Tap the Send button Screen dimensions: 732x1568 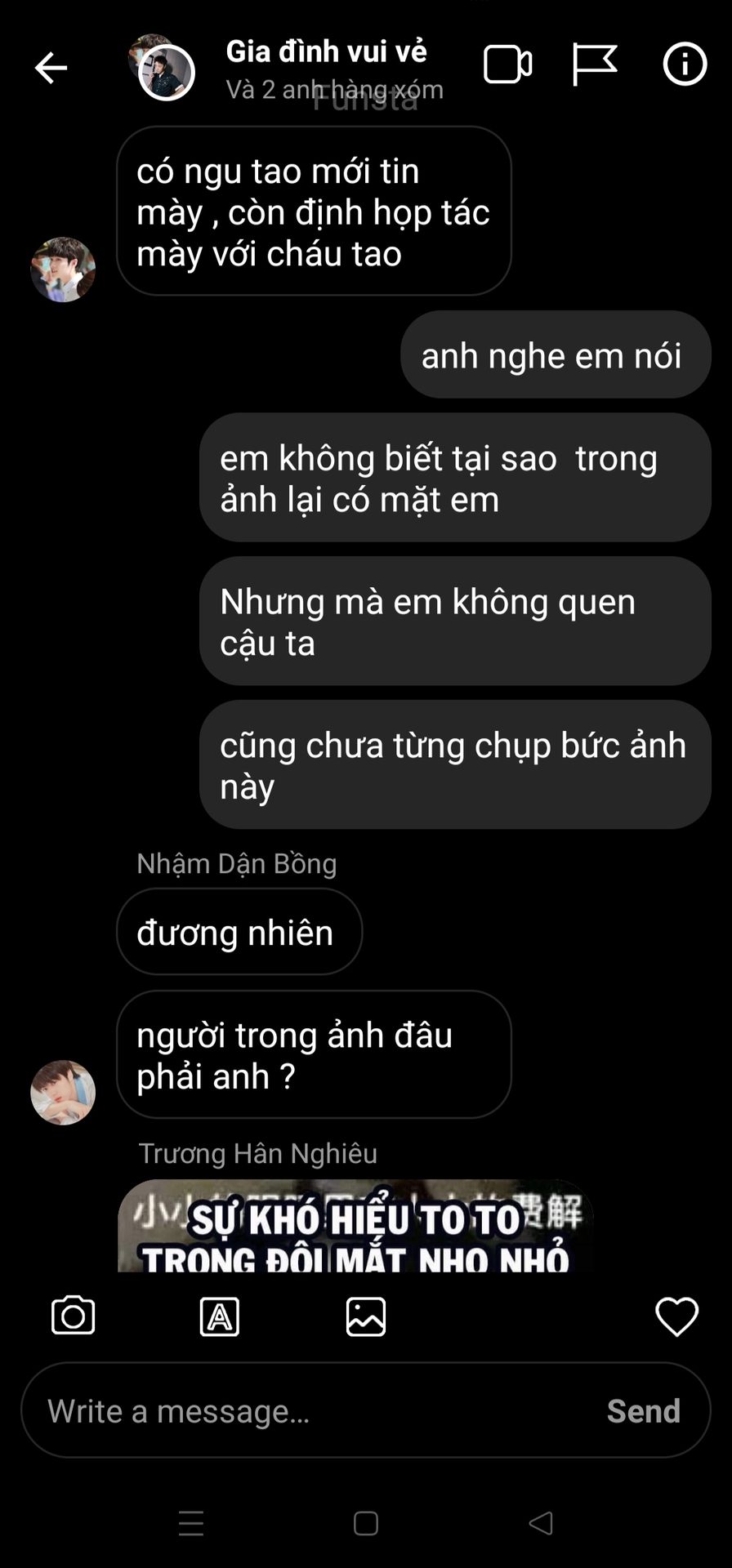pyautogui.click(x=643, y=1411)
